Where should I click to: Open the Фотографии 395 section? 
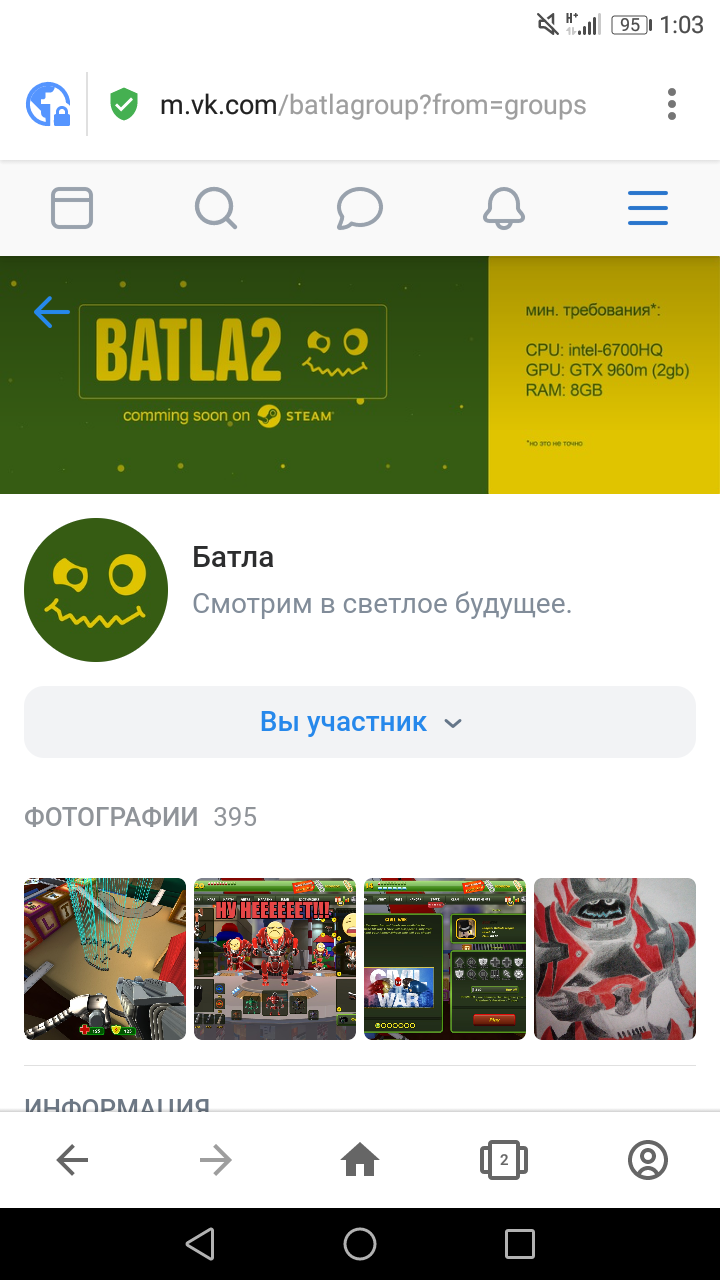pos(140,817)
